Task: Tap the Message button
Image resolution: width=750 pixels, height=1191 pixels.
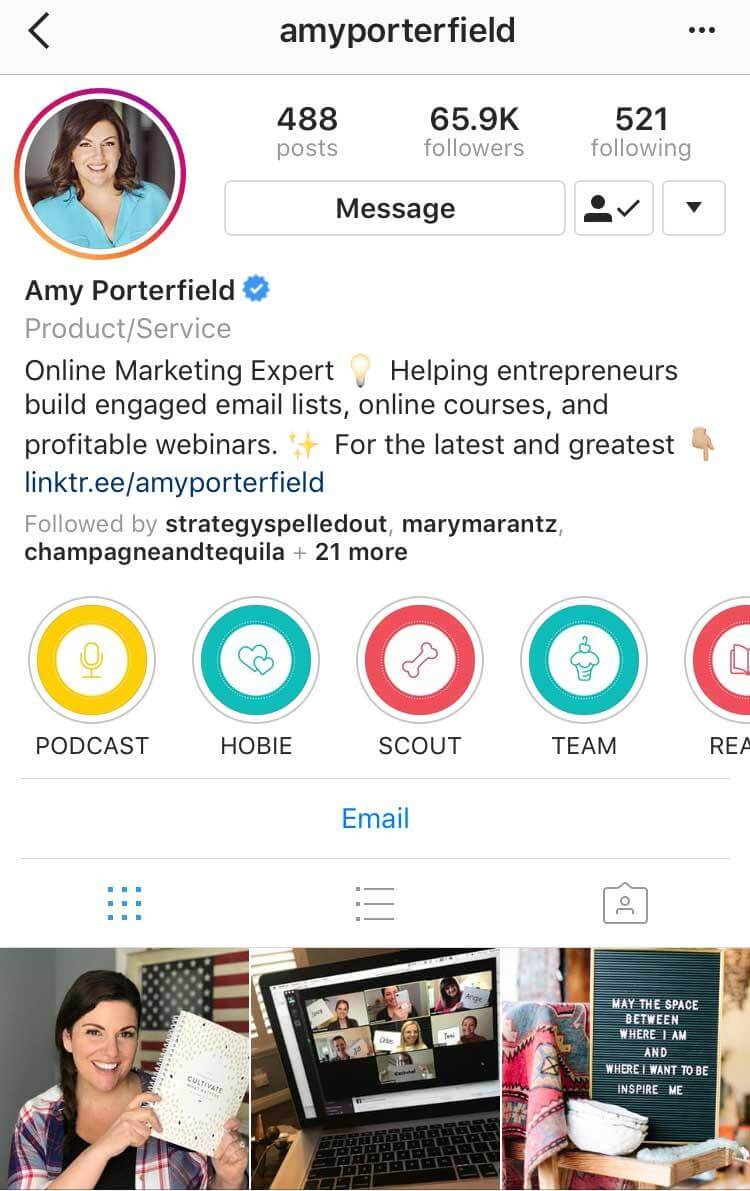Action: click(395, 208)
